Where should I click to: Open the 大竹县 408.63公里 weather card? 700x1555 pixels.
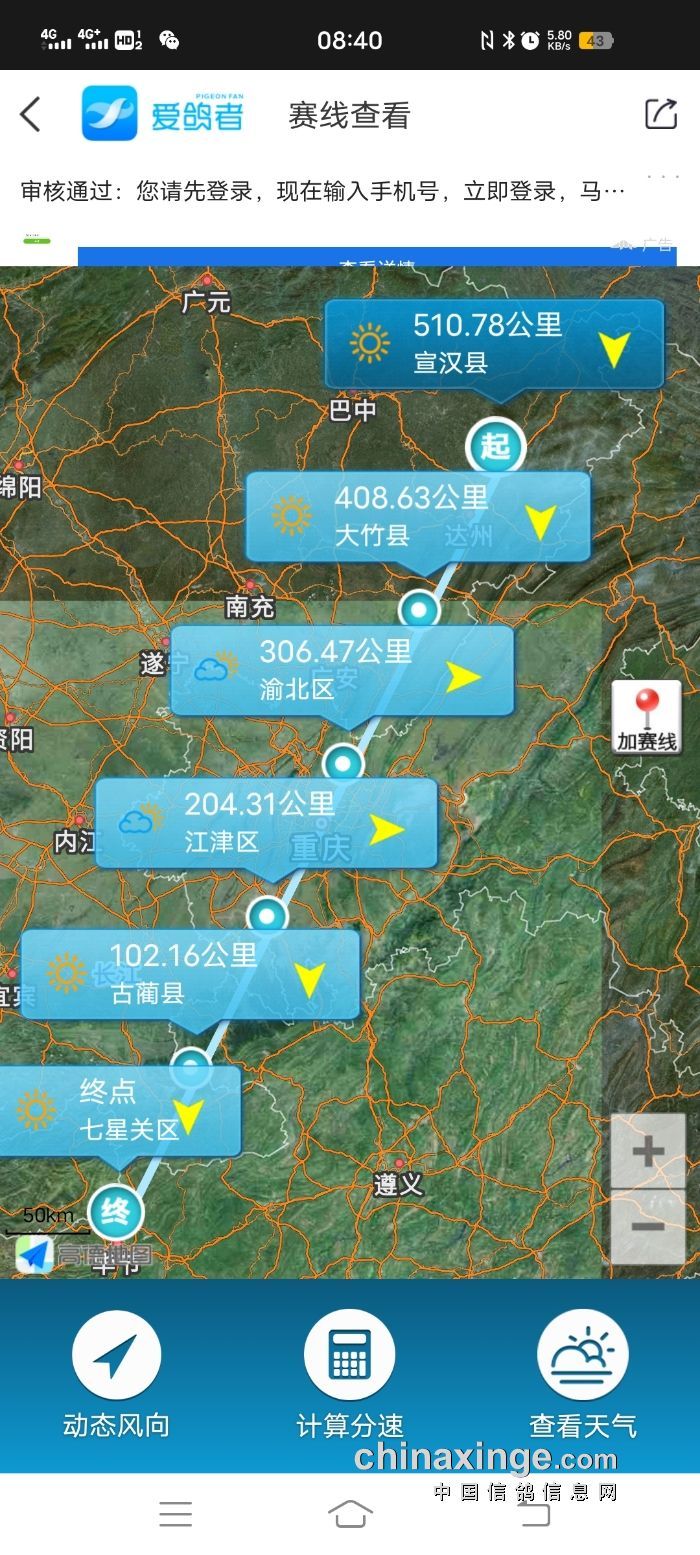(418, 517)
